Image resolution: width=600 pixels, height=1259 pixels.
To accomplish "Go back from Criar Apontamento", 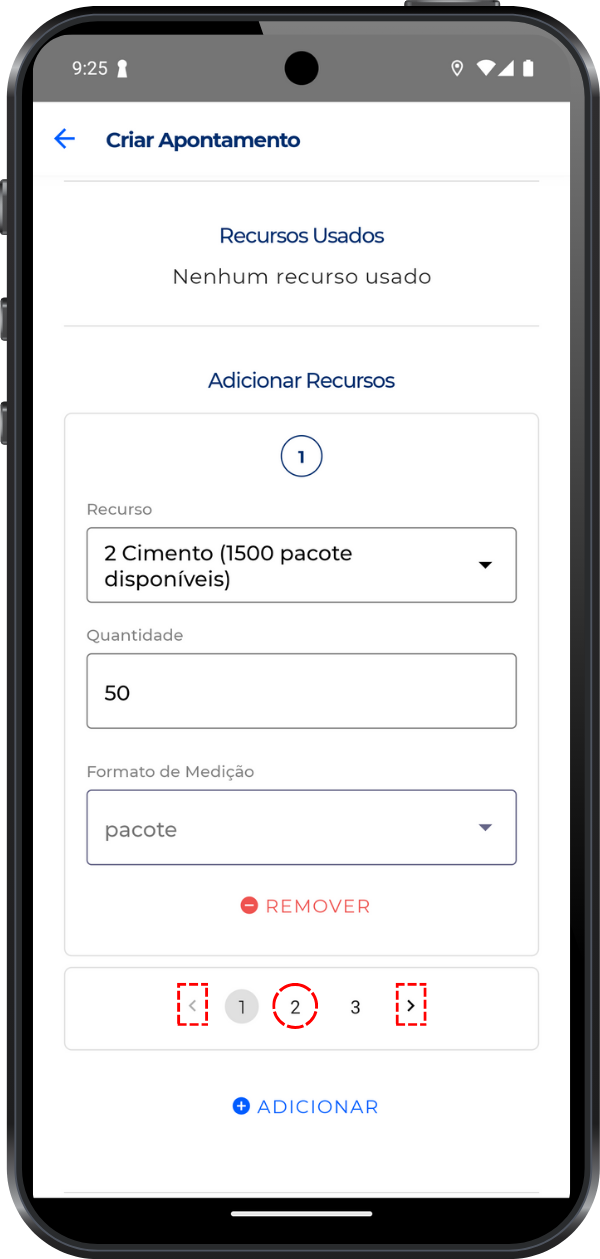I will click(65, 139).
